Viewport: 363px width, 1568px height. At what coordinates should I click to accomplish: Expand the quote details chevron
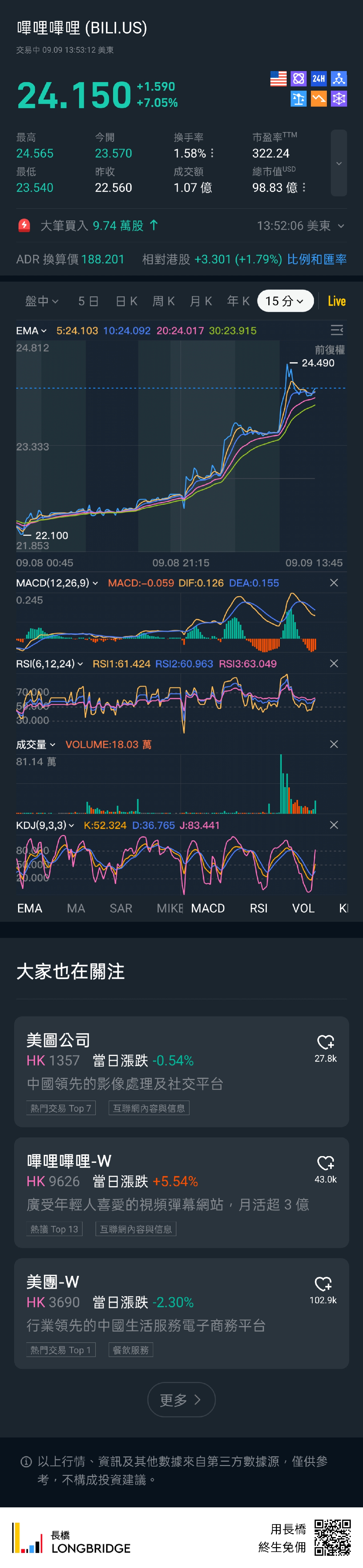pos(338,163)
